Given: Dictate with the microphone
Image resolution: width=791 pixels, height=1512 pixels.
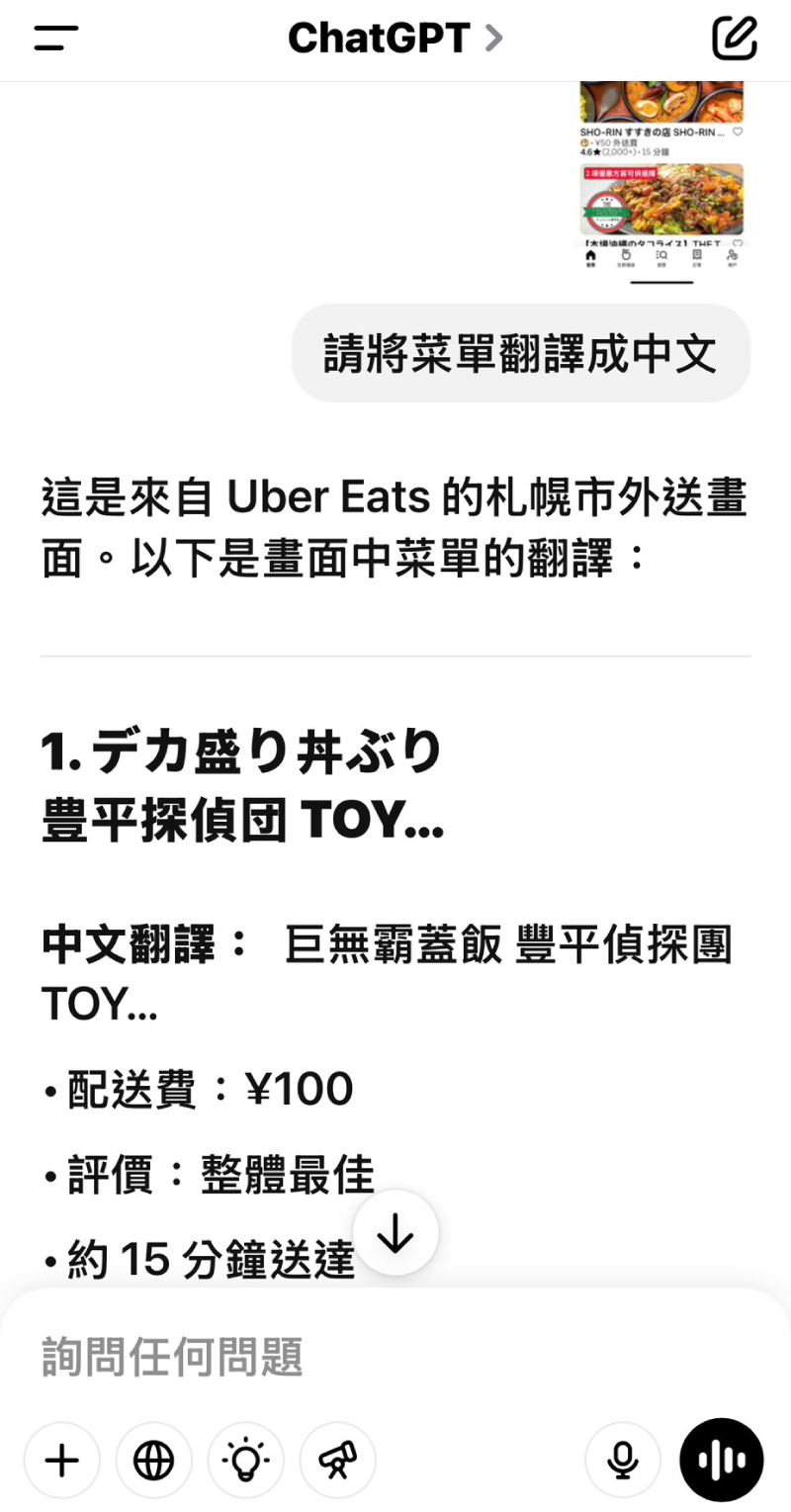Looking at the screenshot, I should [x=623, y=1460].
